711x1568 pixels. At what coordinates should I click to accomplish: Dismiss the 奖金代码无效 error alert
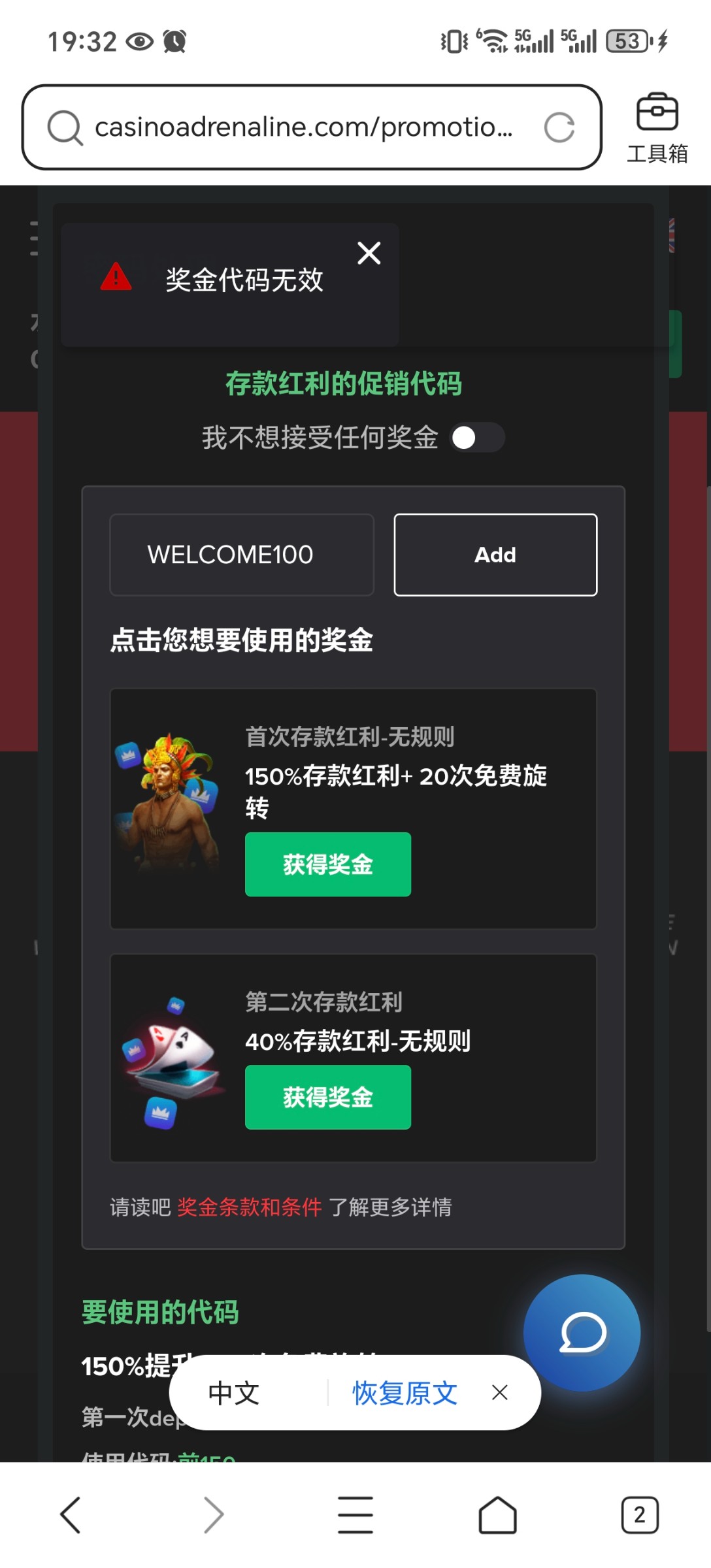(369, 253)
